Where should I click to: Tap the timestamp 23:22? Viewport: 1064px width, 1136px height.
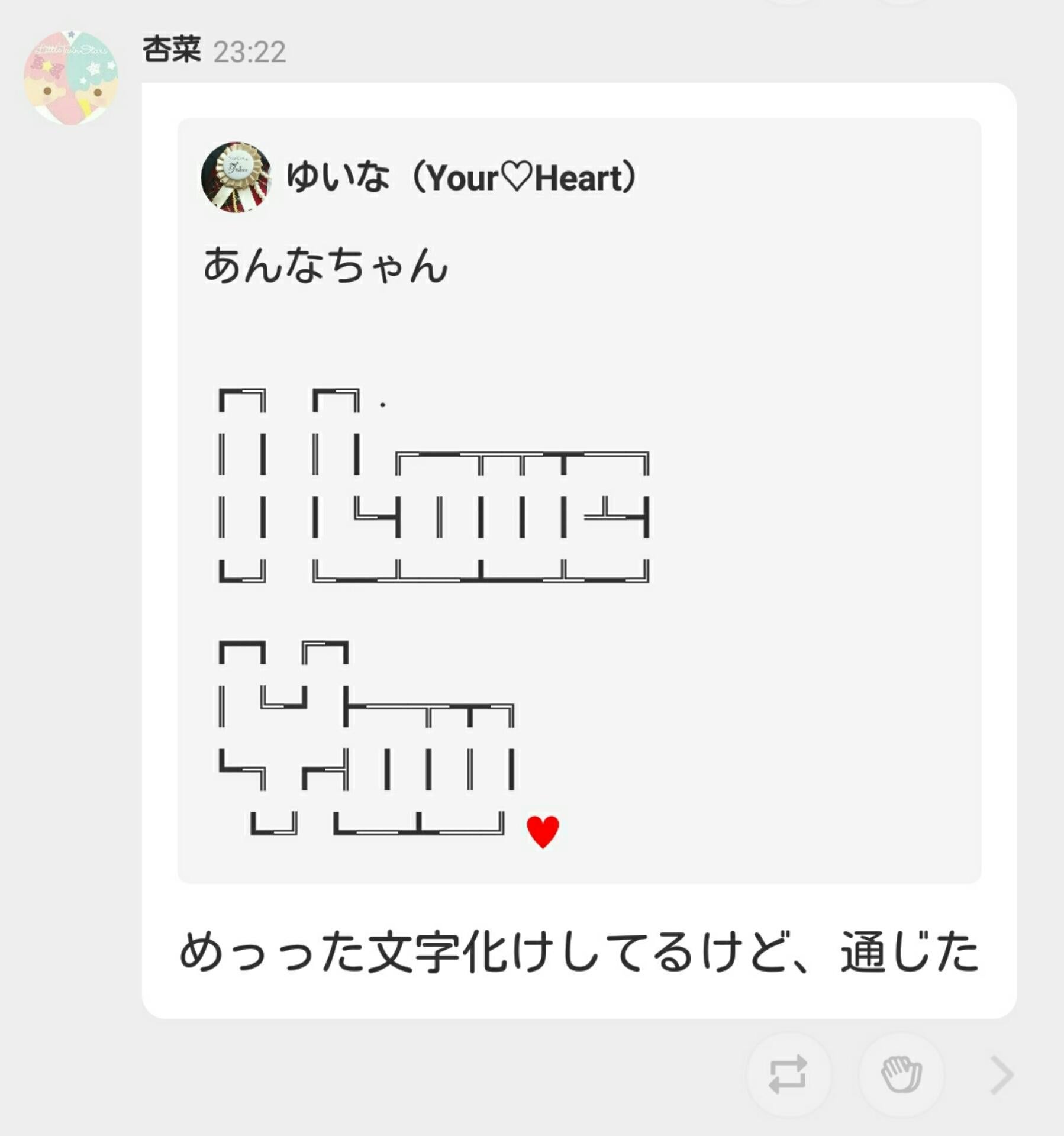click(x=252, y=55)
